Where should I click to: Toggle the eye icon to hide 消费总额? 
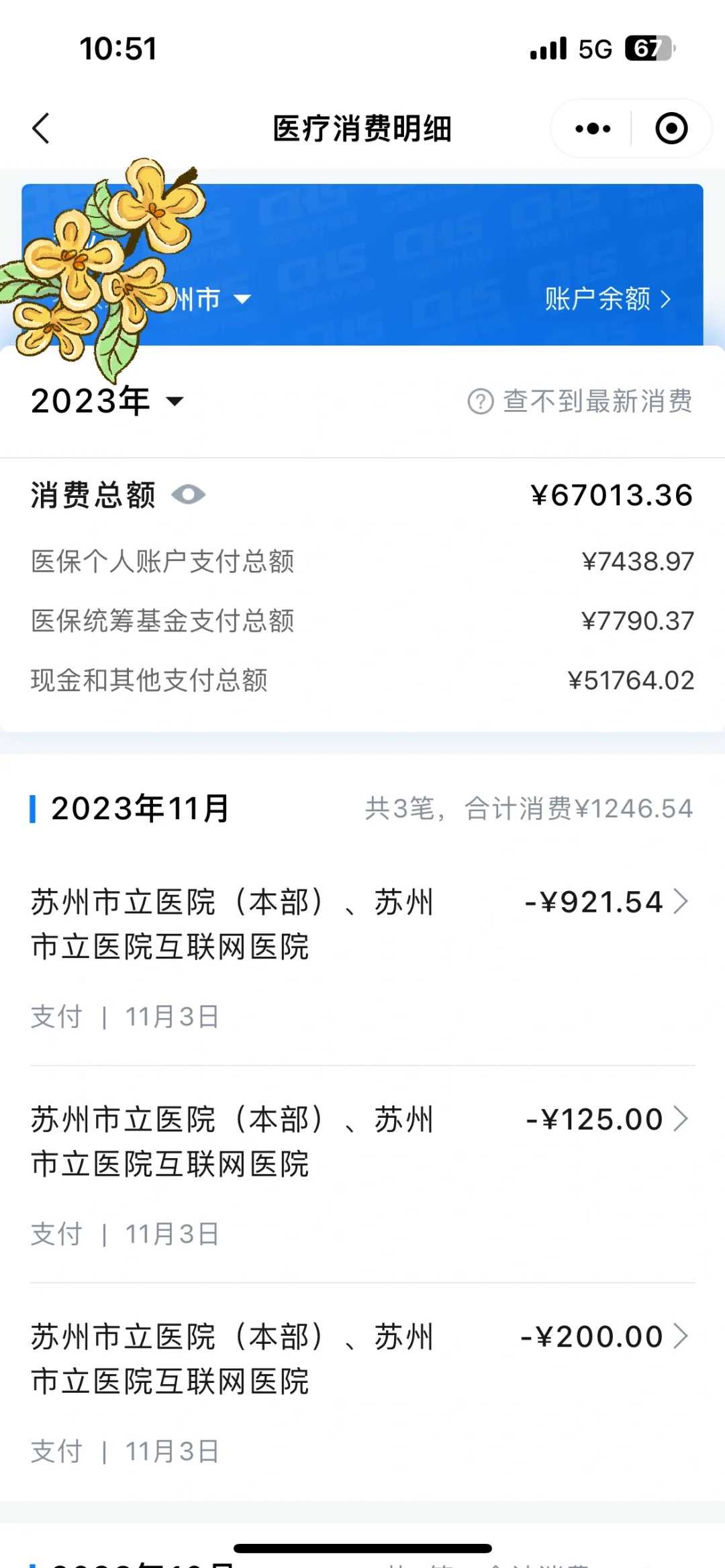point(190,494)
